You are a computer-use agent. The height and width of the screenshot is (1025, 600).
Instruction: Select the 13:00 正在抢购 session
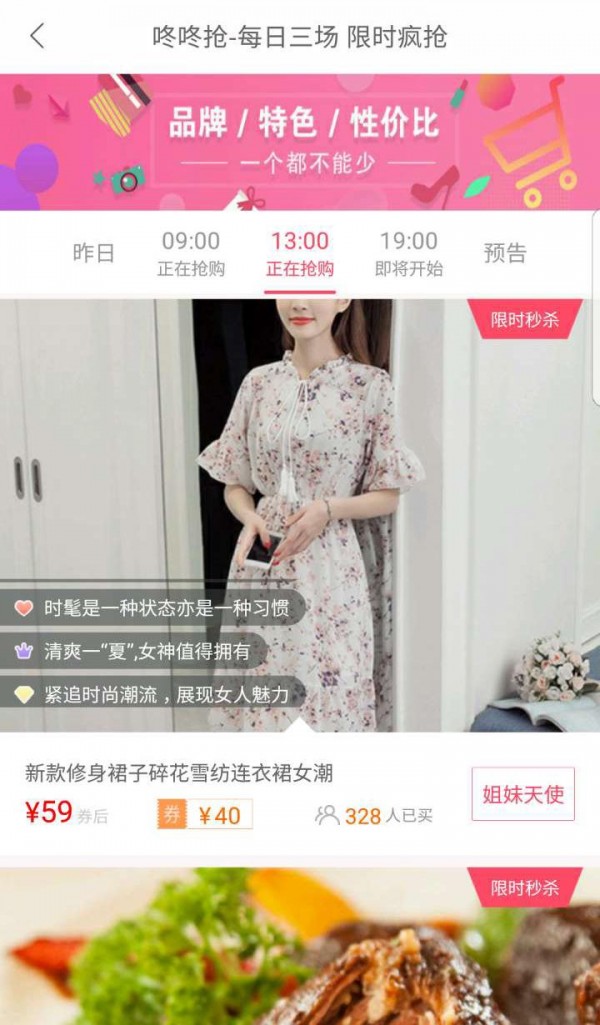[299, 254]
